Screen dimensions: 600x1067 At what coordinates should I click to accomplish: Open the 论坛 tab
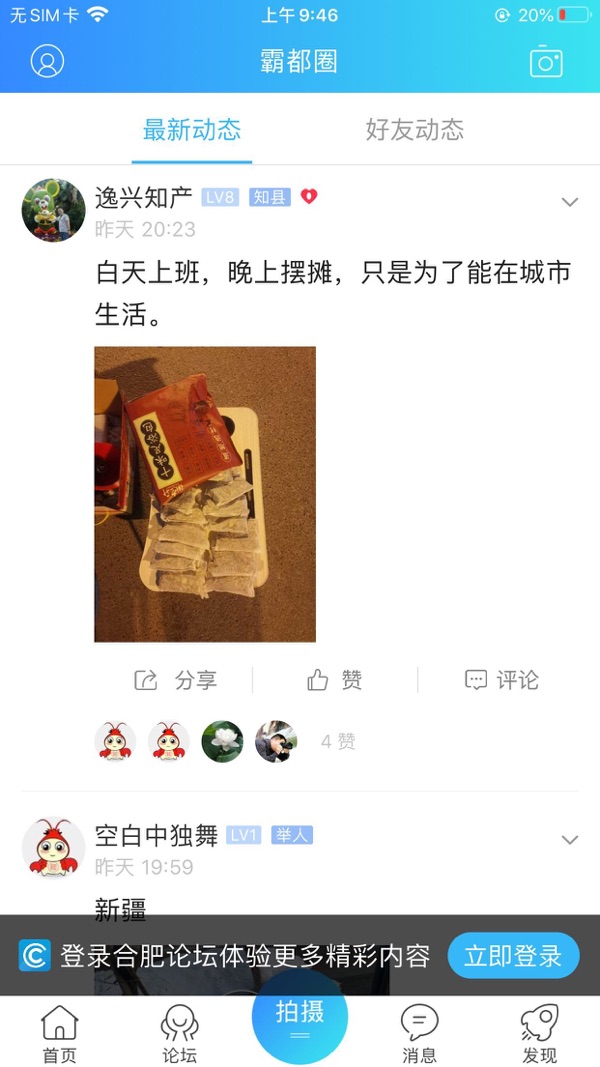tap(180, 1034)
